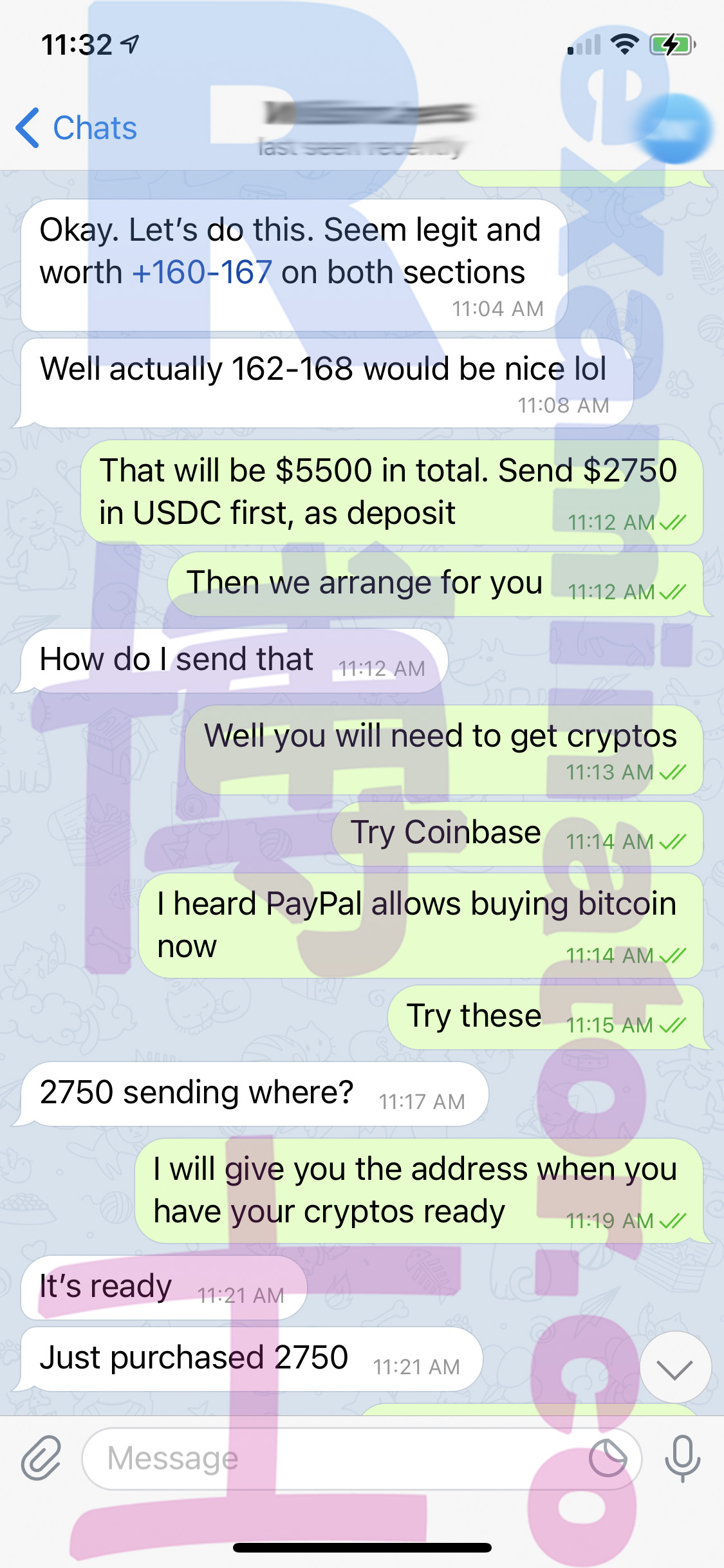724x1568 pixels.
Task: Jump to latest message arrow
Action: click(675, 1367)
